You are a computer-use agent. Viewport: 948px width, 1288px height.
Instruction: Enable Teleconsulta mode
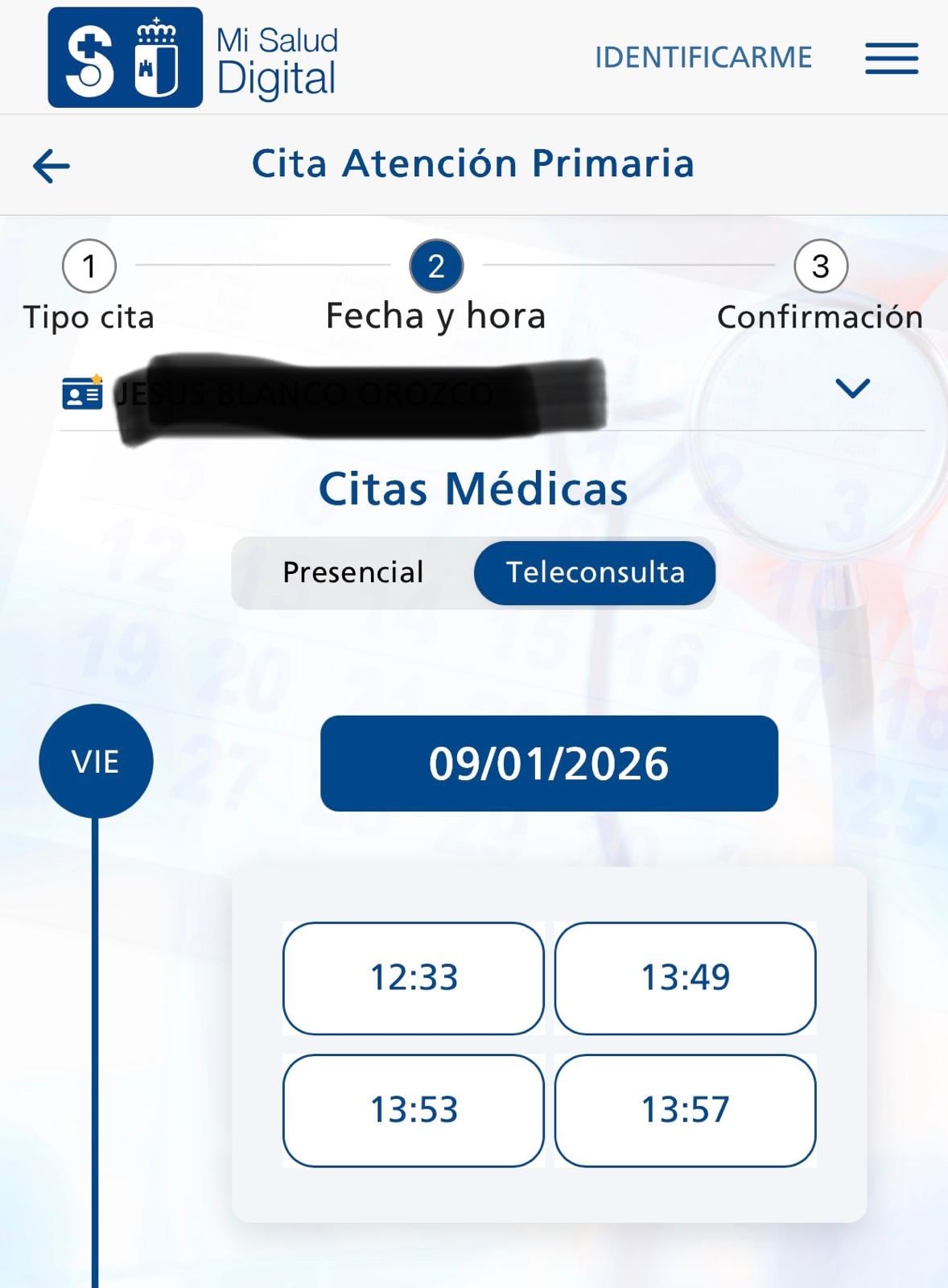pos(595,572)
